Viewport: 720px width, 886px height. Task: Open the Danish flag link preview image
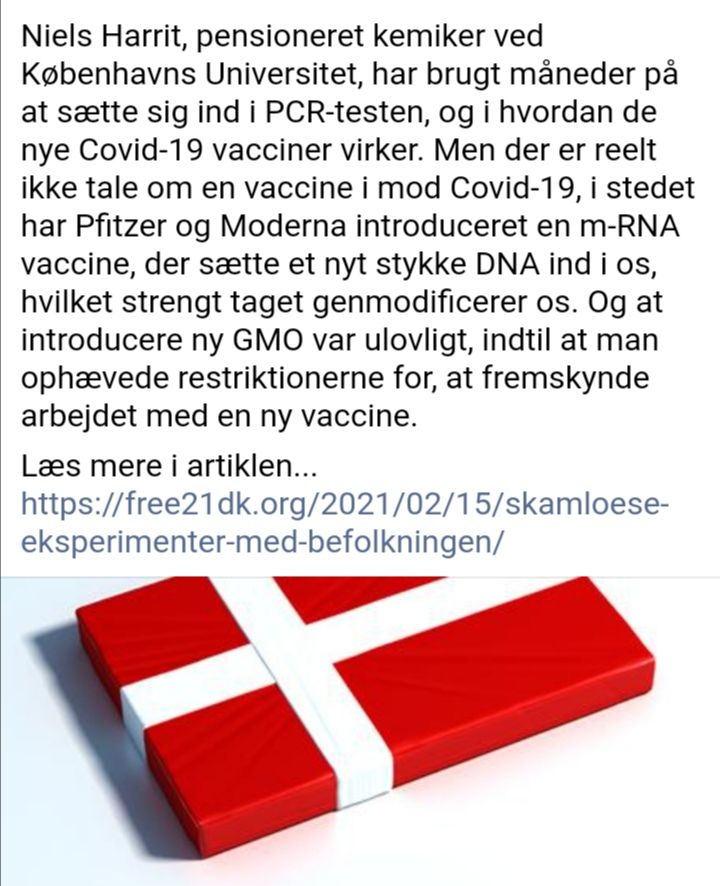[x=360, y=731]
